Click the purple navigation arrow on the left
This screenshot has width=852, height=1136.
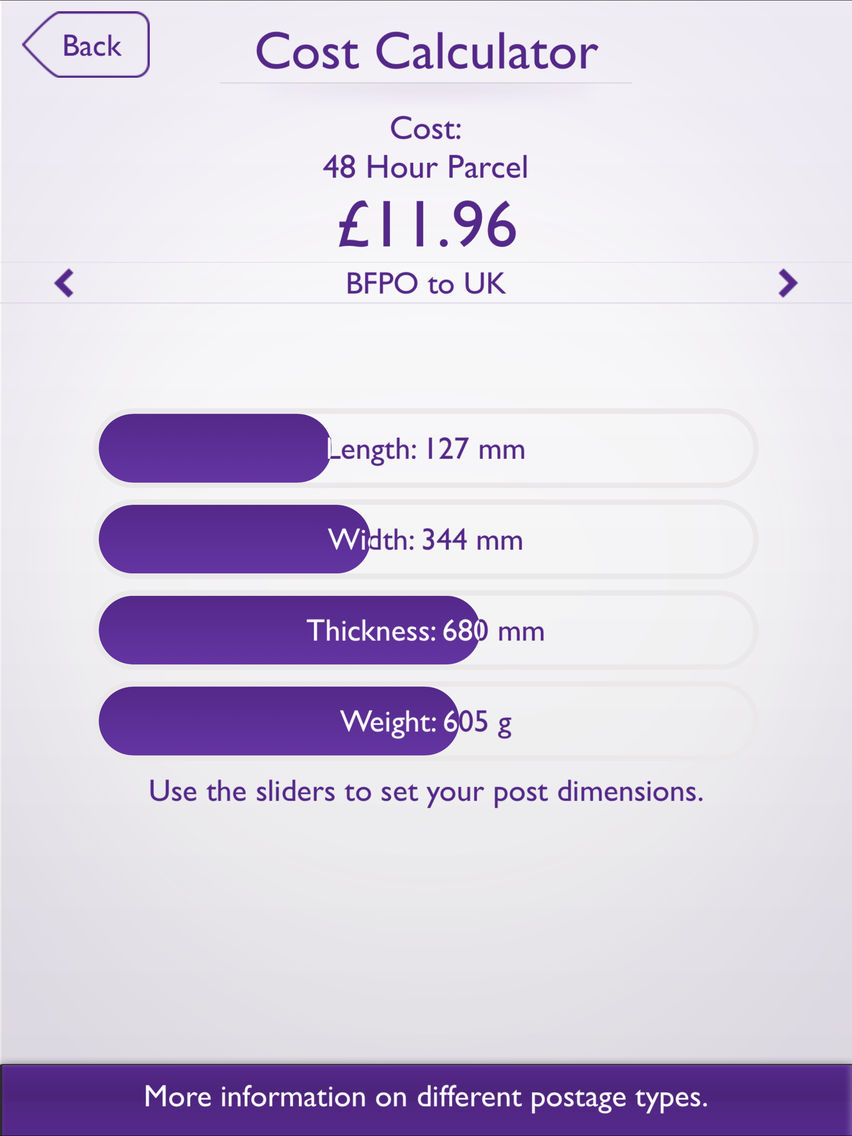coord(62,283)
